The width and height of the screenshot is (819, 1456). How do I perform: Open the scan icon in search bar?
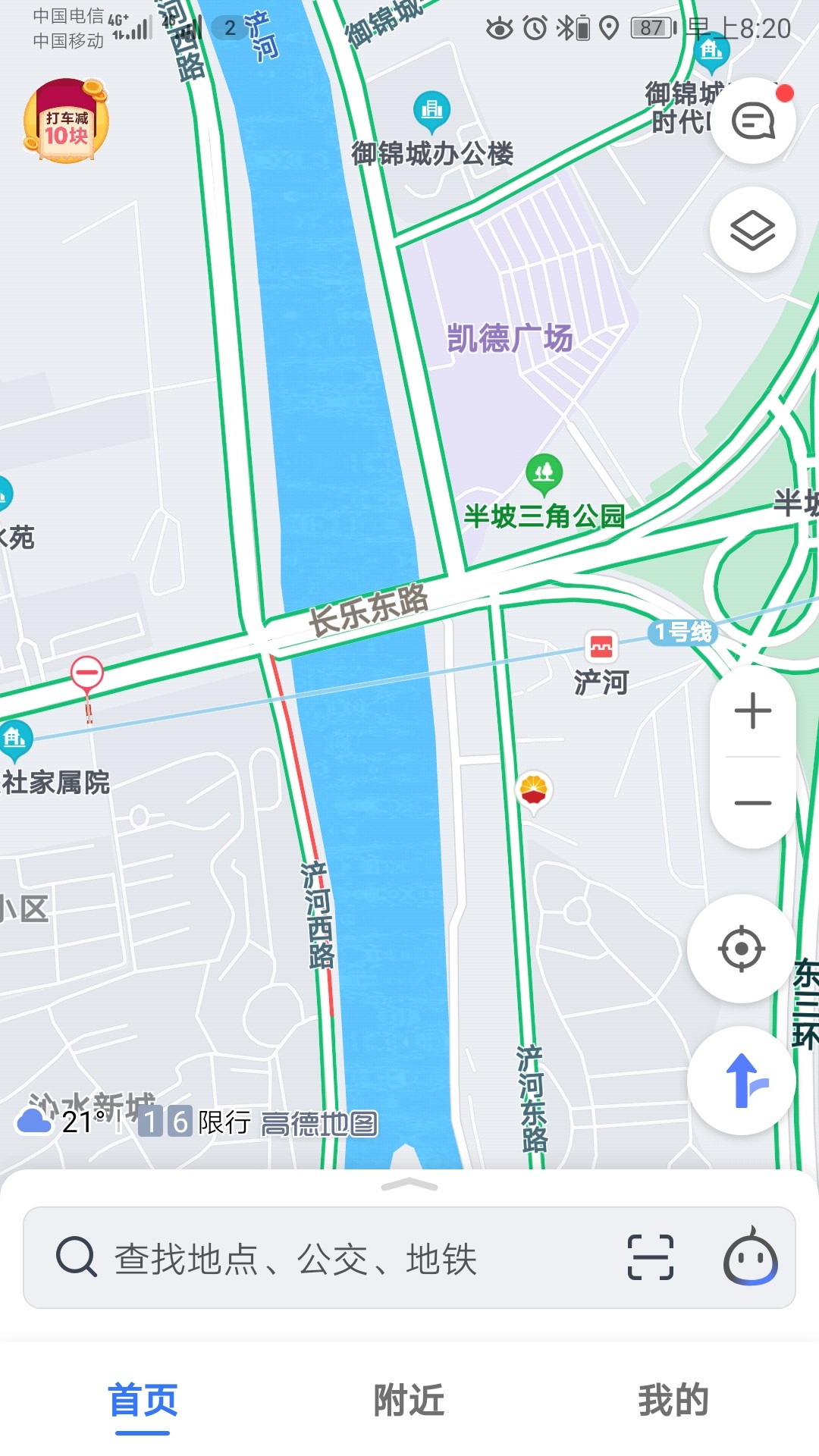650,1257
